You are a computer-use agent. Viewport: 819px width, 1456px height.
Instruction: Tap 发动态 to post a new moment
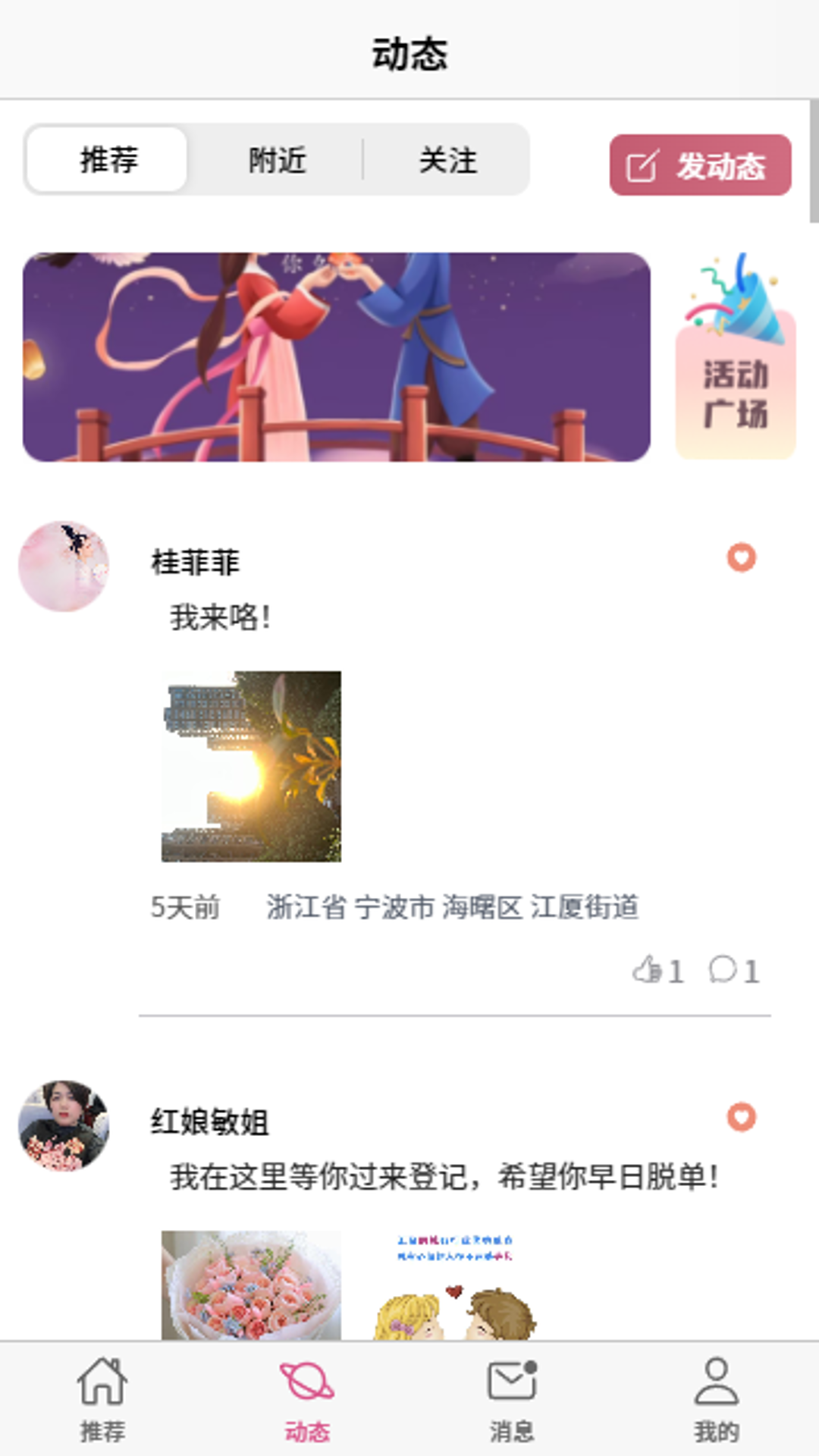[700, 165]
